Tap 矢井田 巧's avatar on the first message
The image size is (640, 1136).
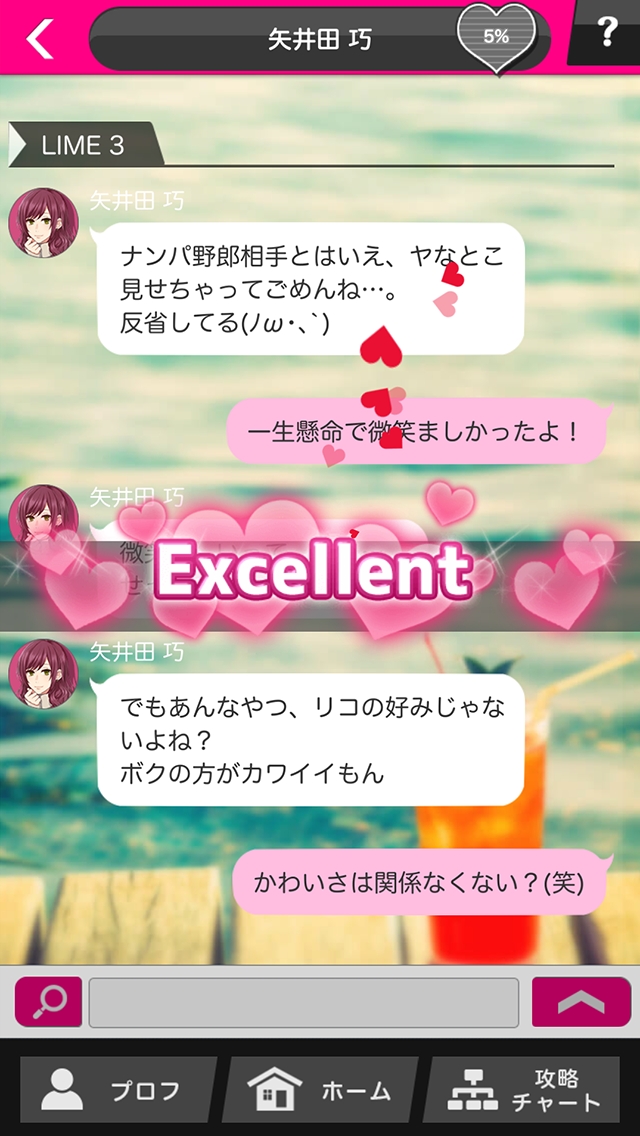coord(43,222)
